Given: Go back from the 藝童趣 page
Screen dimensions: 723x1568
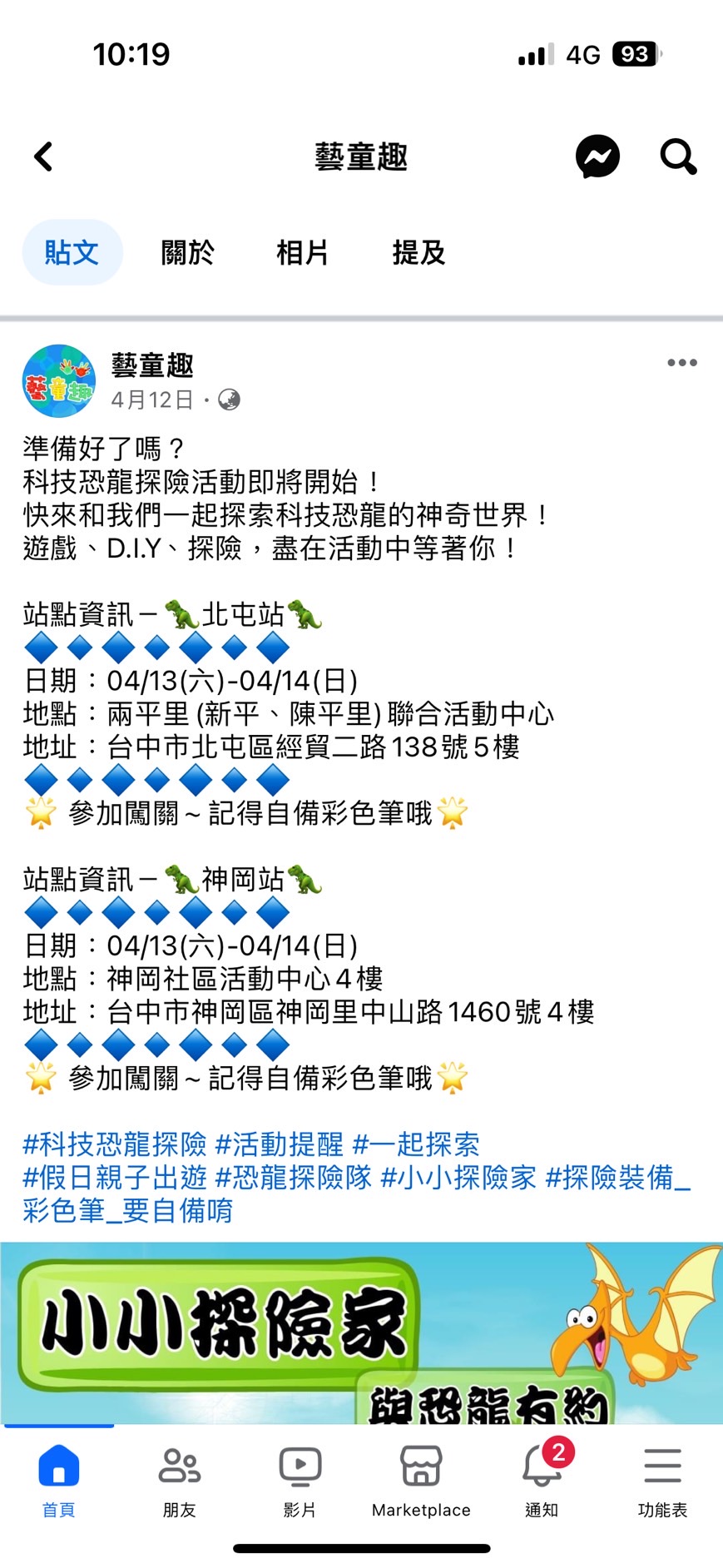Looking at the screenshot, I should click(43, 156).
